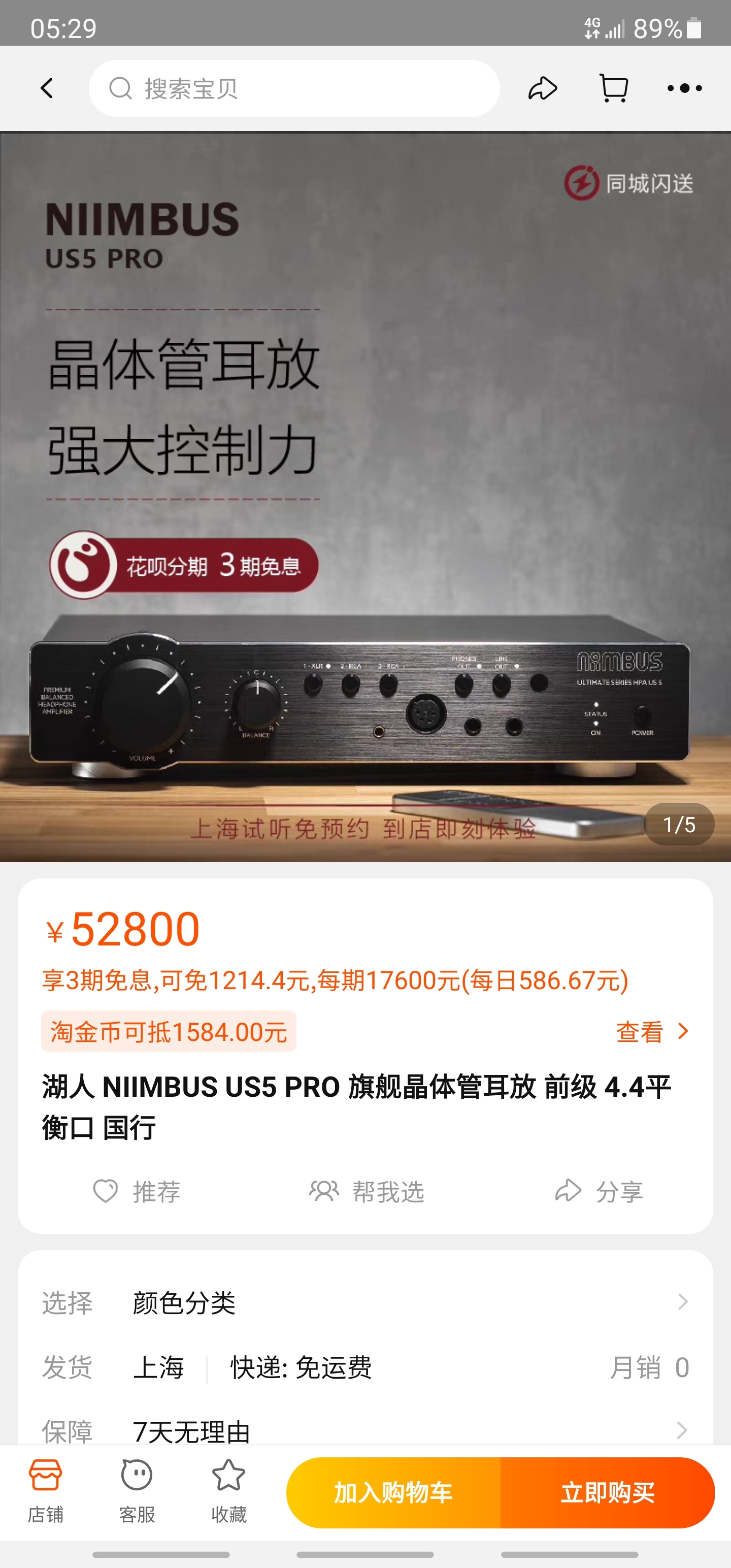
Task: Tap 收藏 to favorite the item
Action: click(229, 1491)
